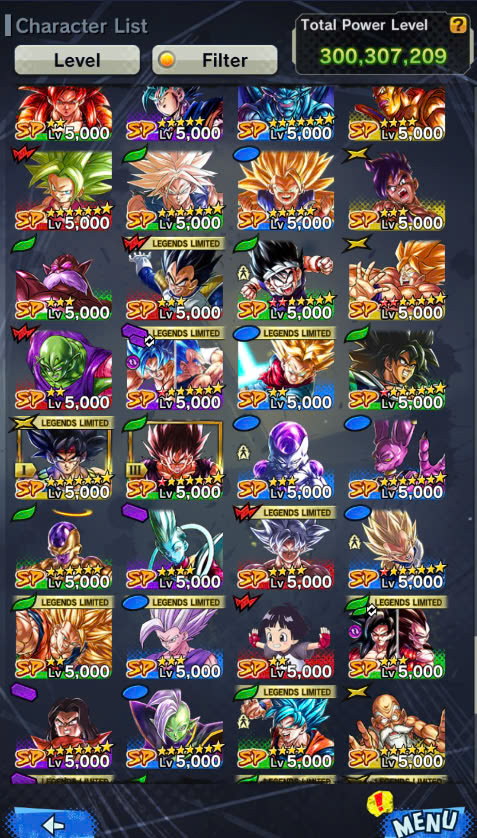Select the green-haired Kefla character card
Viewport: 477px width, 838px height.
[64, 190]
